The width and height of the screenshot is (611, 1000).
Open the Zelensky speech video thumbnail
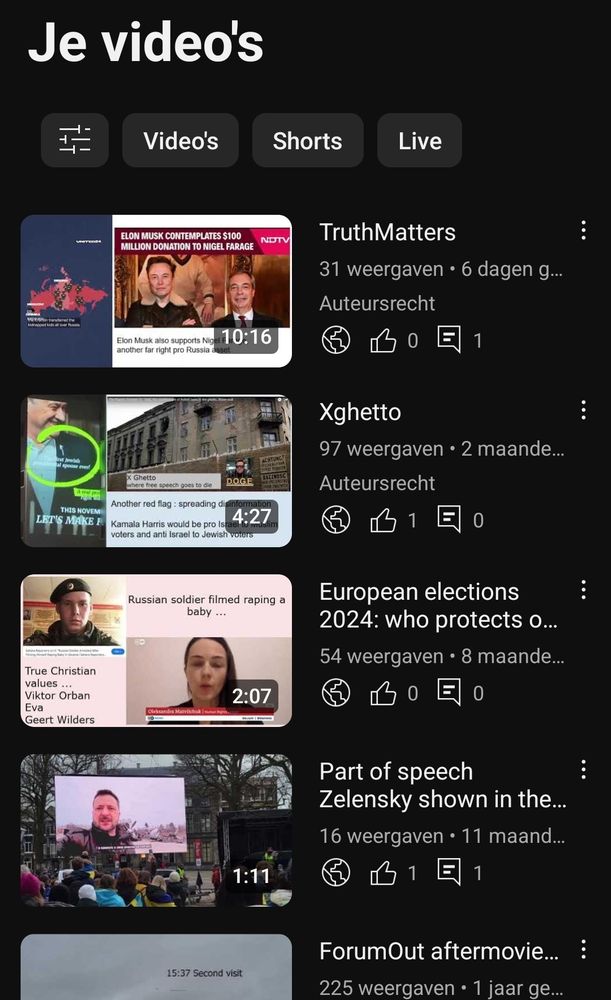pyautogui.click(x=156, y=830)
